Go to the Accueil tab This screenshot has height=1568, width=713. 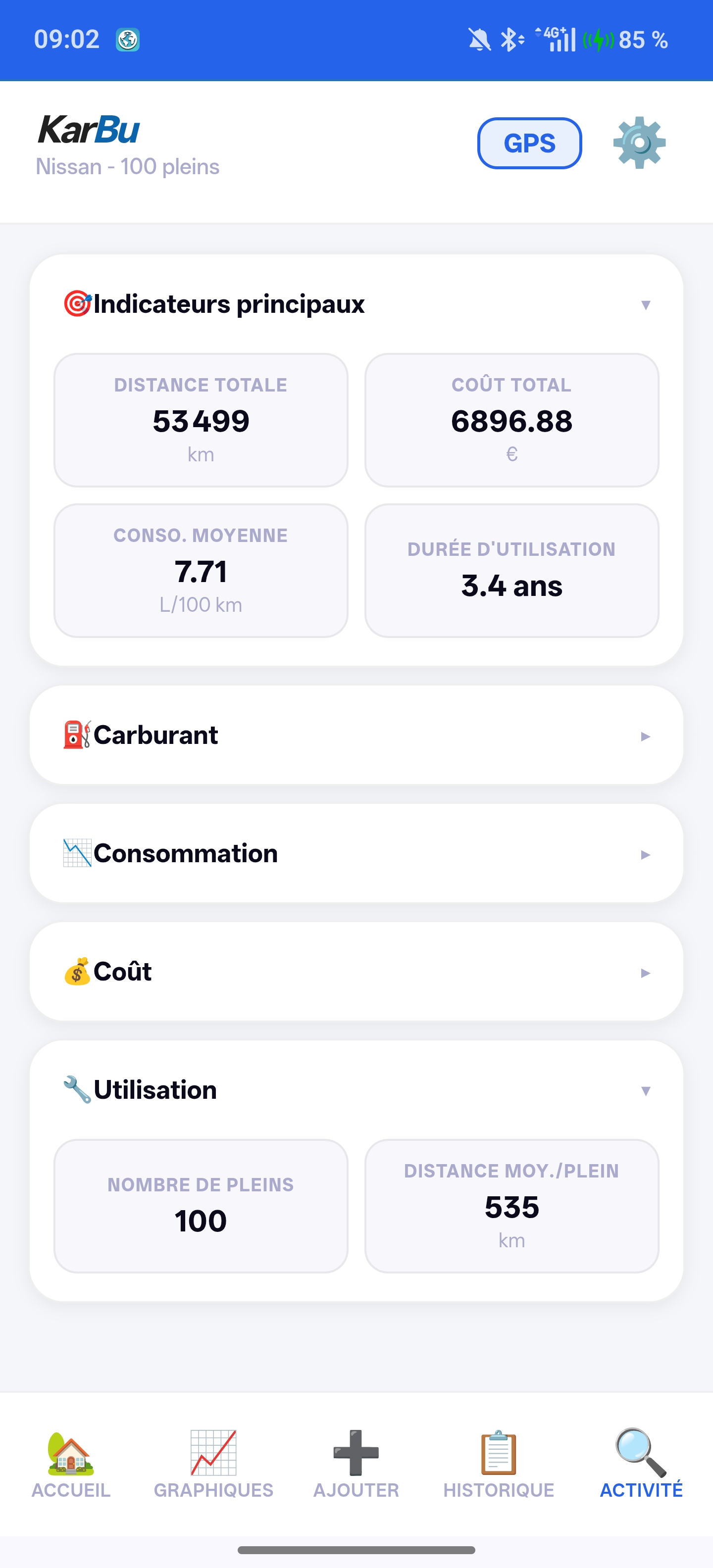71,1464
